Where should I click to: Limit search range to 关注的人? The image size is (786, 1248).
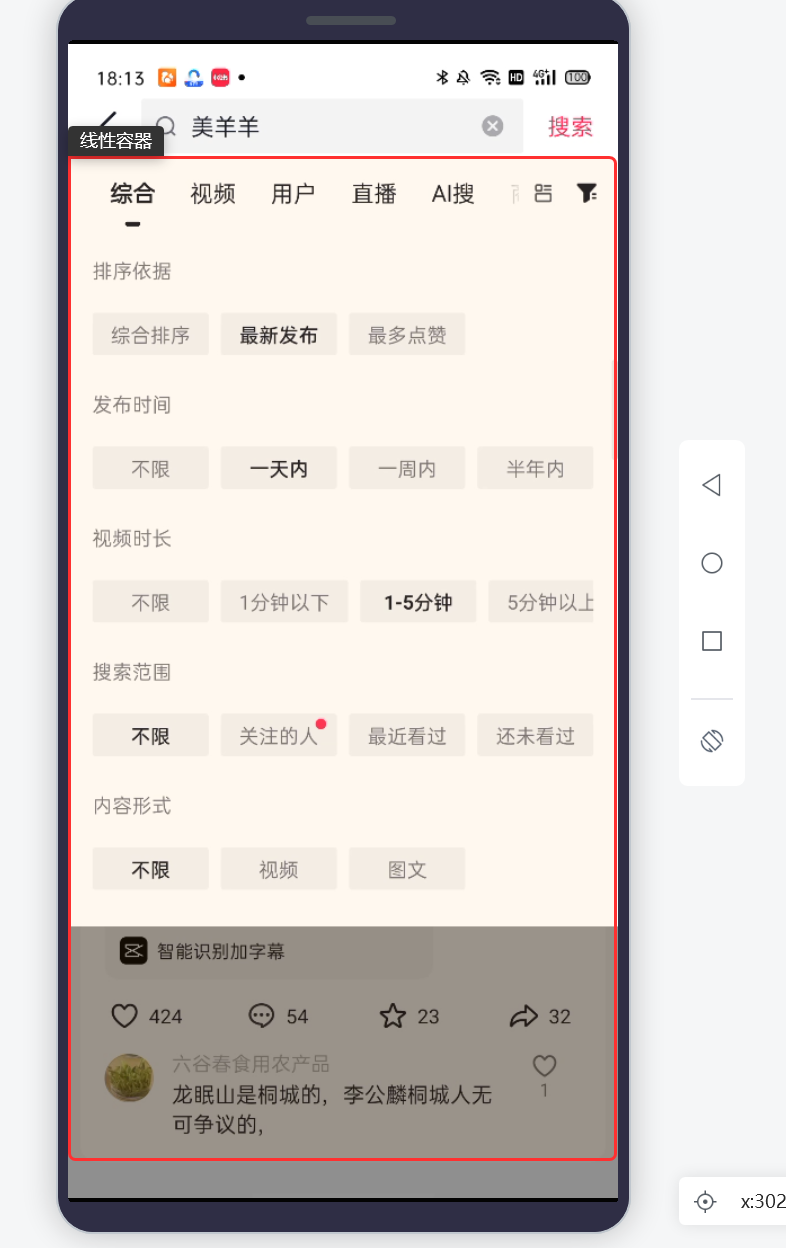(x=278, y=737)
